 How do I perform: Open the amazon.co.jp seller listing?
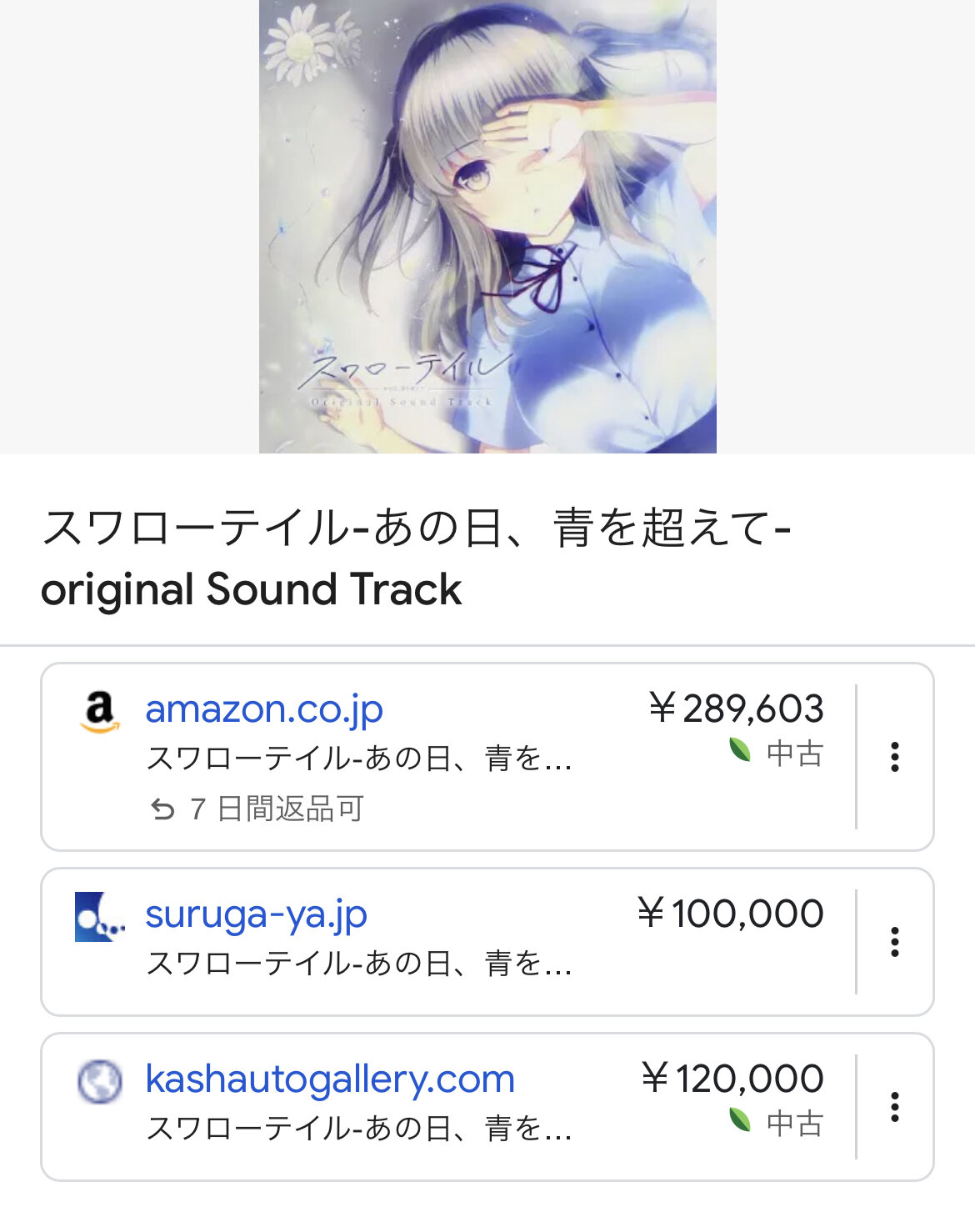coord(264,709)
